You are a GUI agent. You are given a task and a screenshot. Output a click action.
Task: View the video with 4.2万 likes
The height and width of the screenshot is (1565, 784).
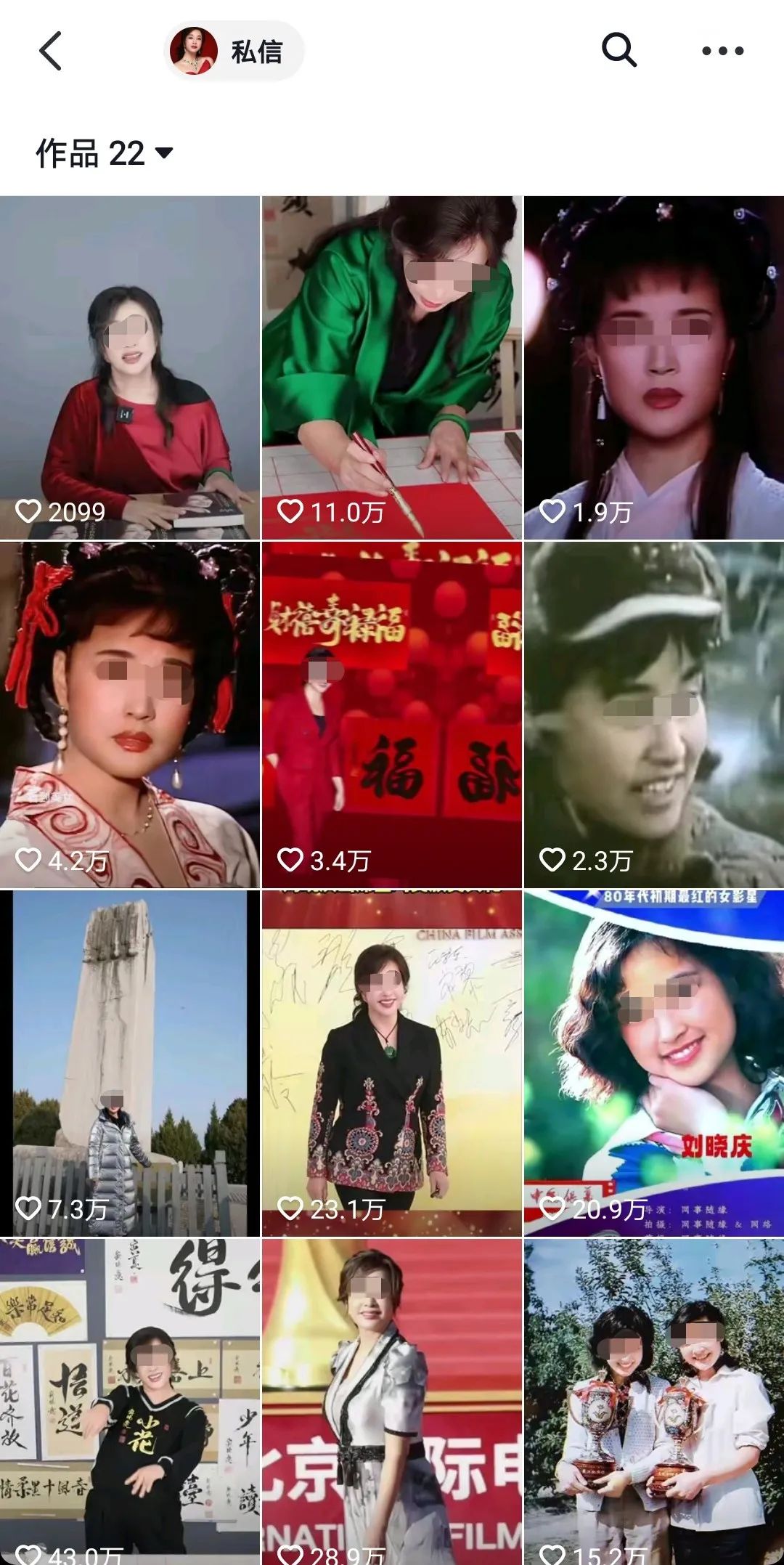tap(130, 715)
